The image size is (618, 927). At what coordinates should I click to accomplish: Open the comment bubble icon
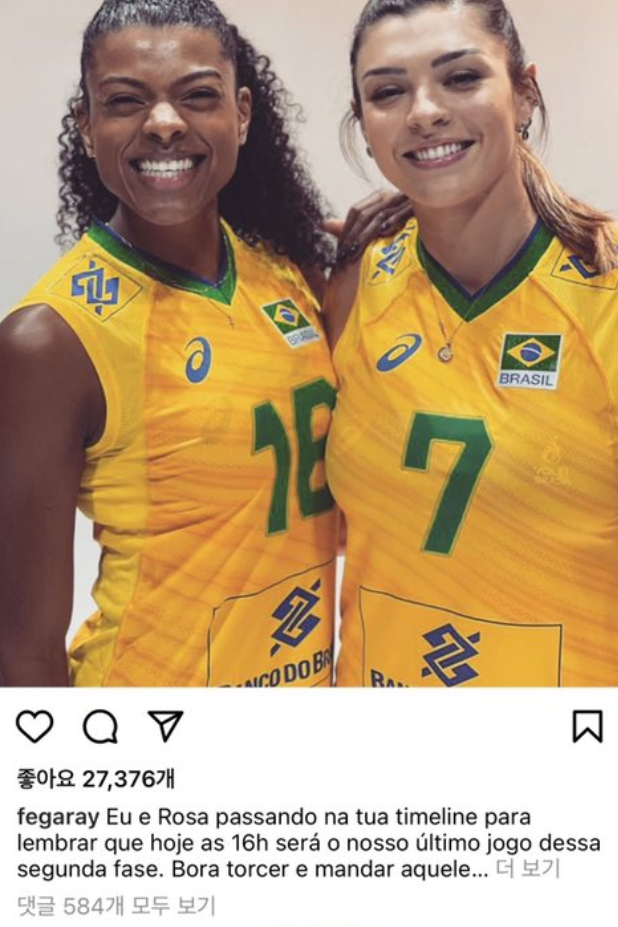click(x=100, y=726)
